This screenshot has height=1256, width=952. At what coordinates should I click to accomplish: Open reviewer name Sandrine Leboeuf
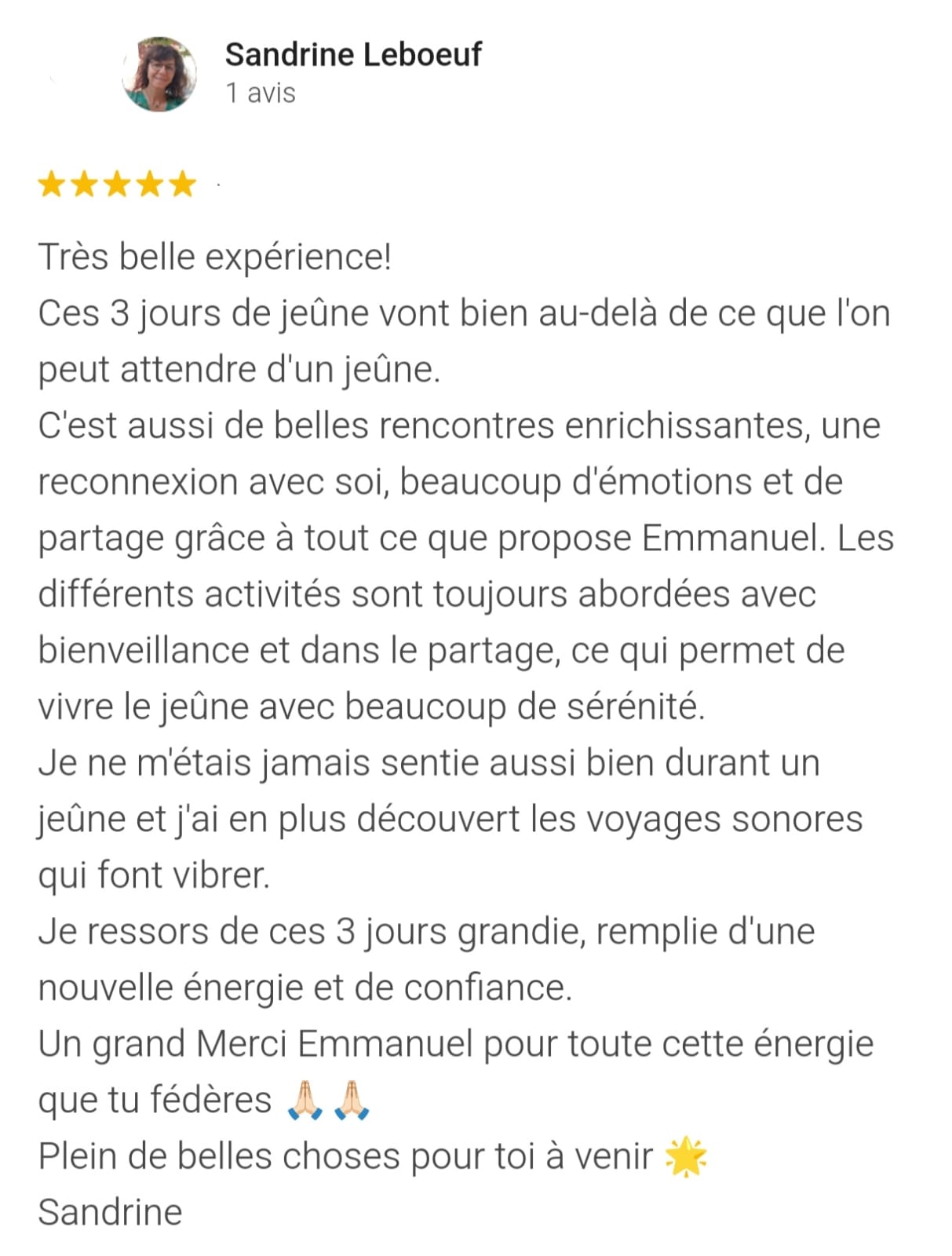point(353,54)
